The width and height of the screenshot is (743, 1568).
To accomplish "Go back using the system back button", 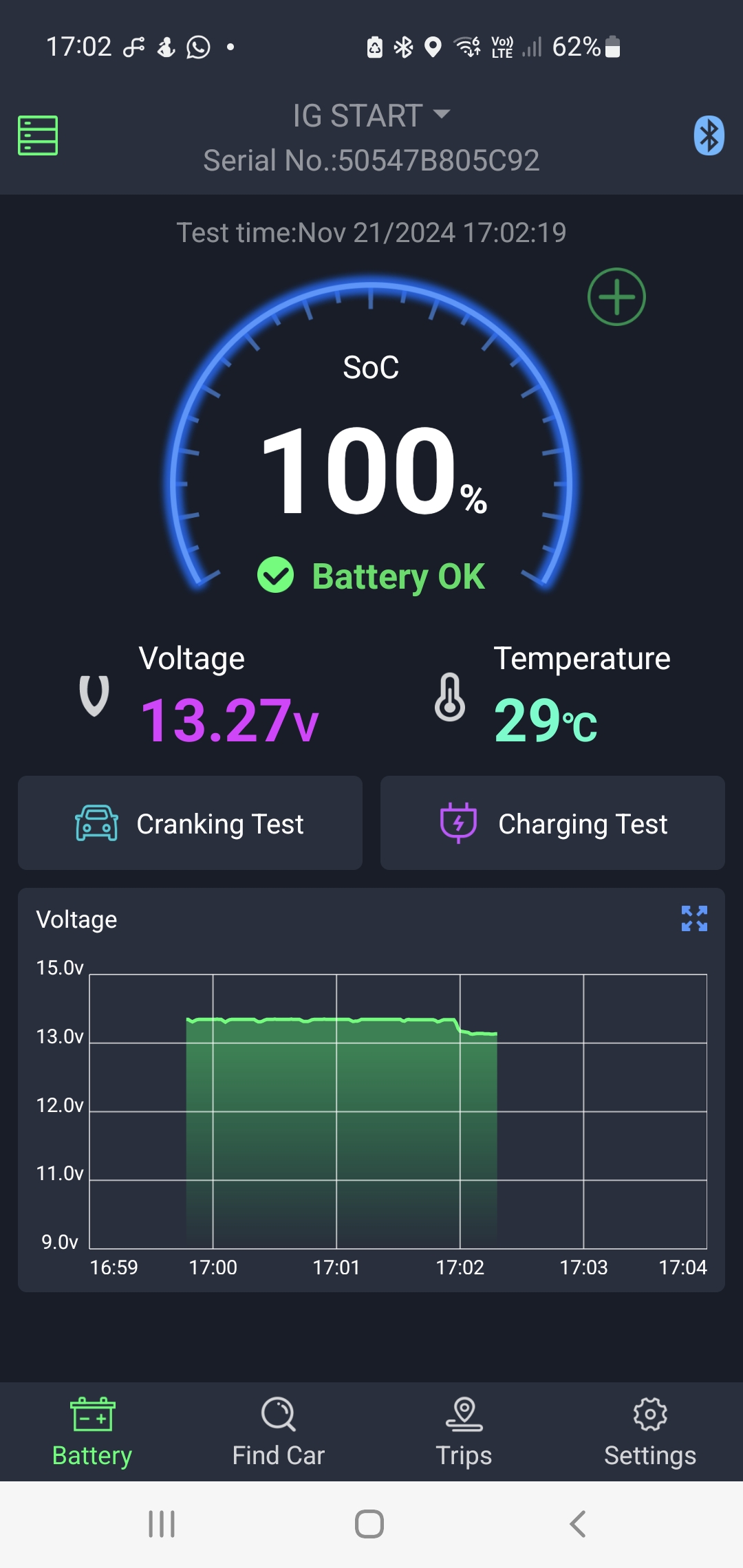I will [578, 1524].
